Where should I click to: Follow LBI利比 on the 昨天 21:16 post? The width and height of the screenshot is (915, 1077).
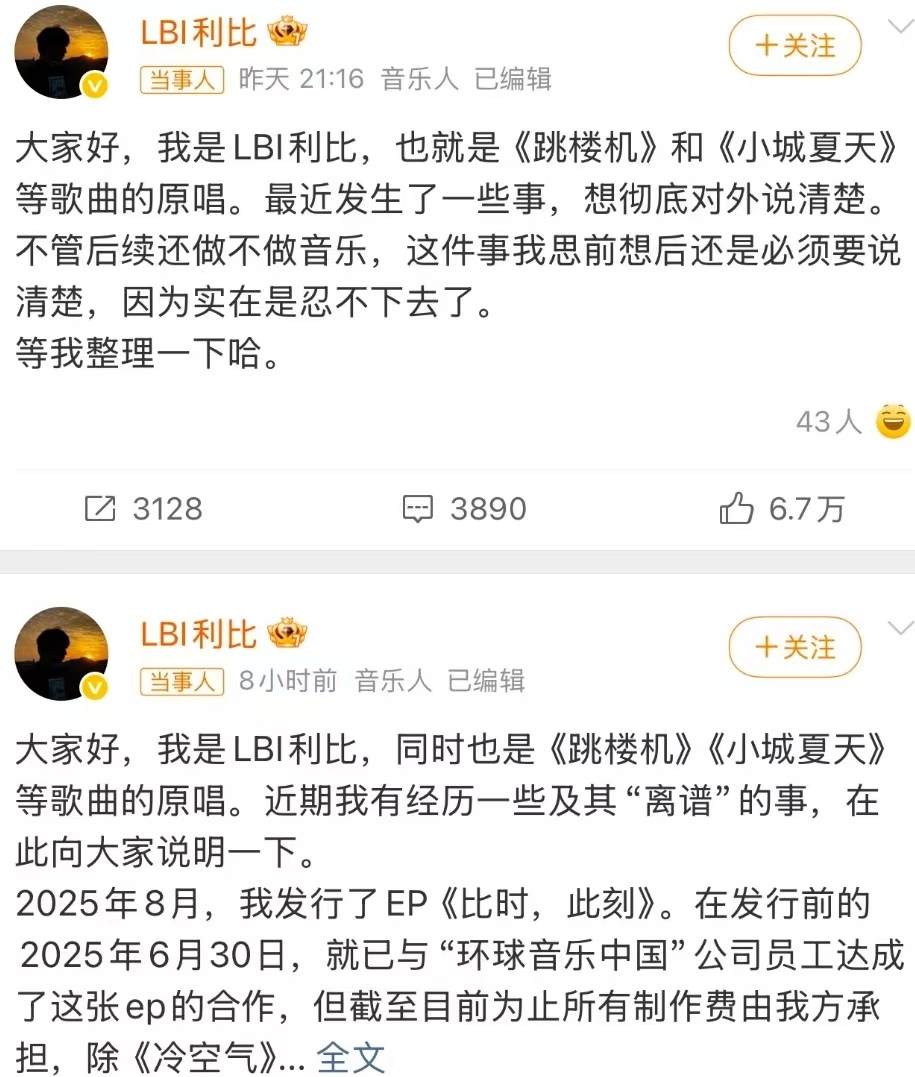(795, 46)
